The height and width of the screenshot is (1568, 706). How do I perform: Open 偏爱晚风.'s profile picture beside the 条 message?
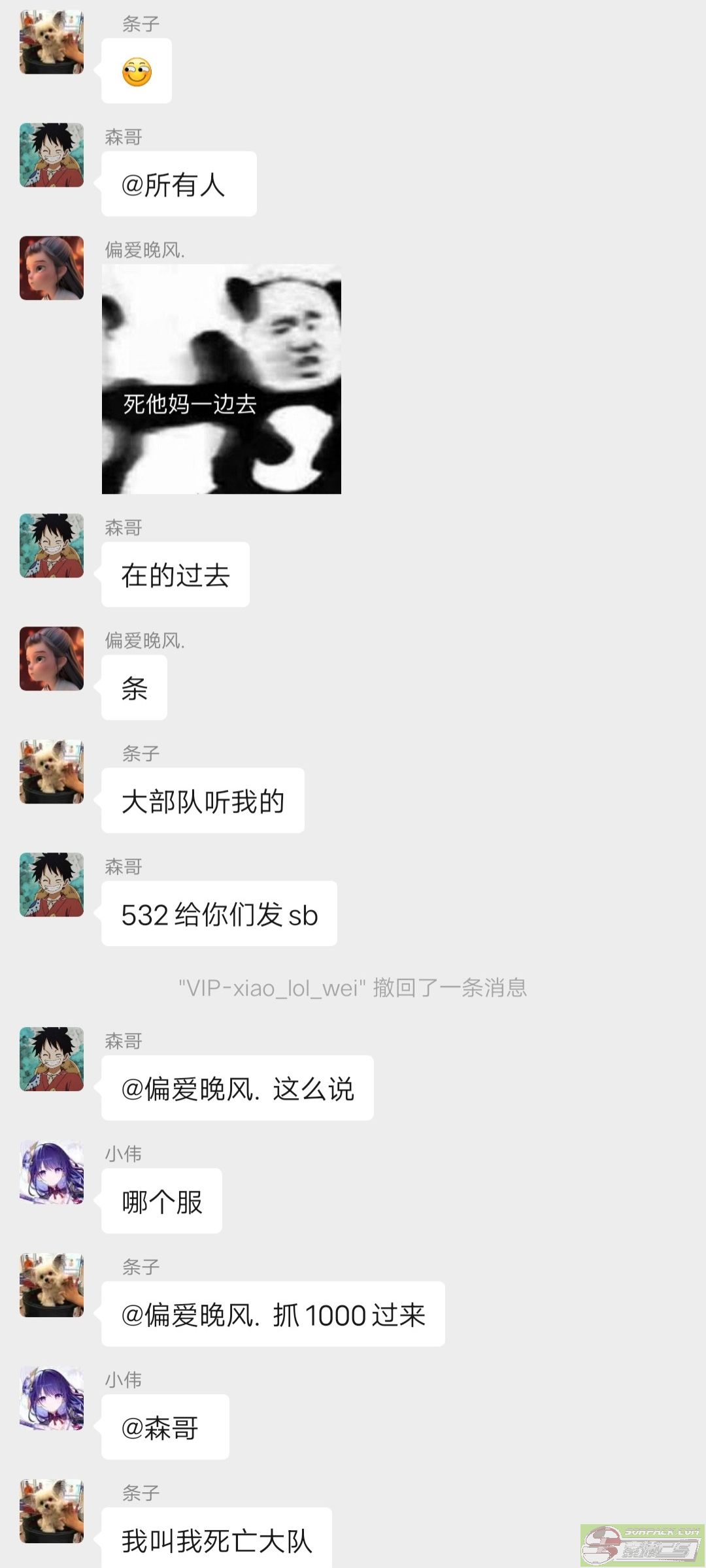(x=52, y=659)
